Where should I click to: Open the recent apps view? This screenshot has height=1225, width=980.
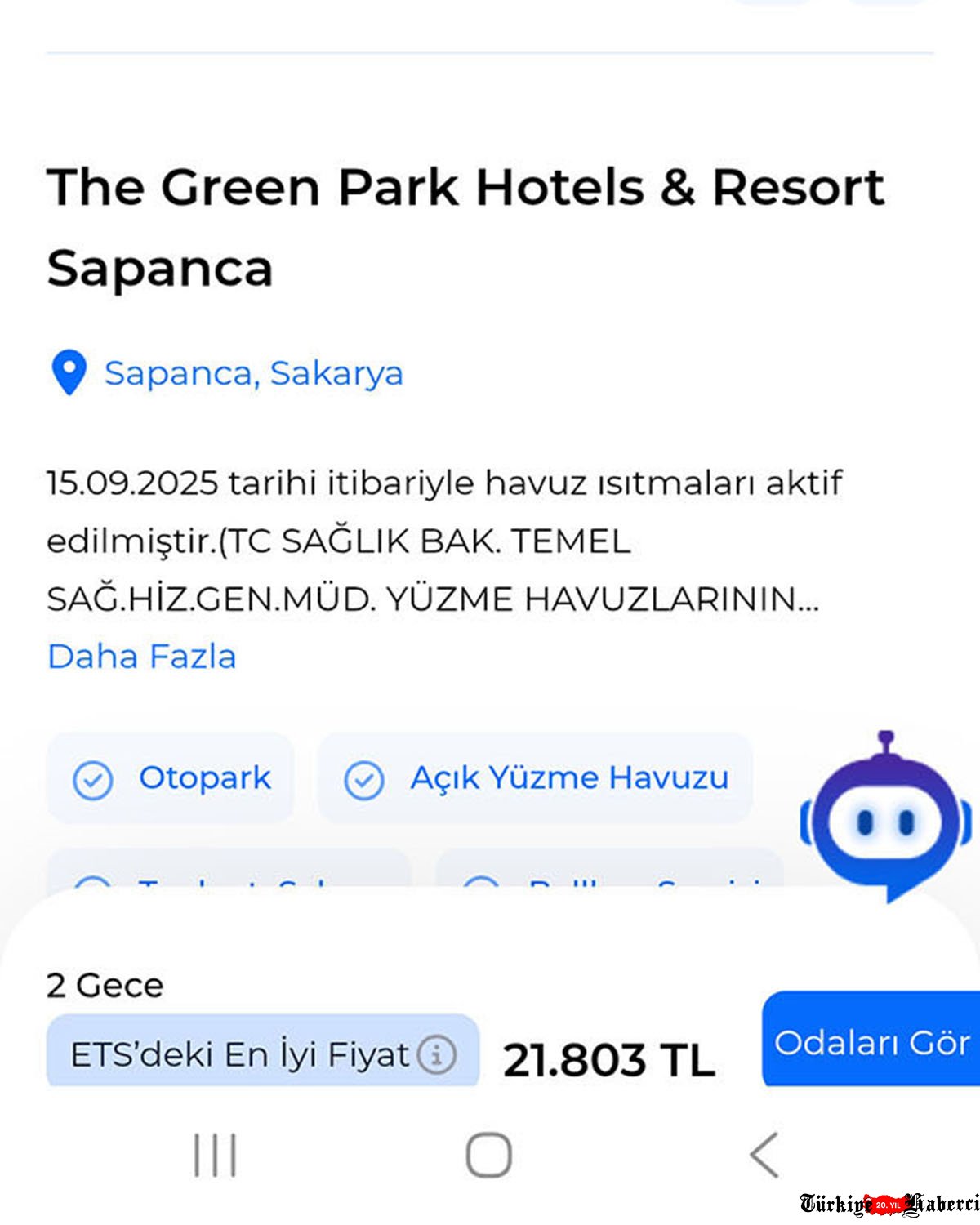pyautogui.click(x=215, y=1155)
